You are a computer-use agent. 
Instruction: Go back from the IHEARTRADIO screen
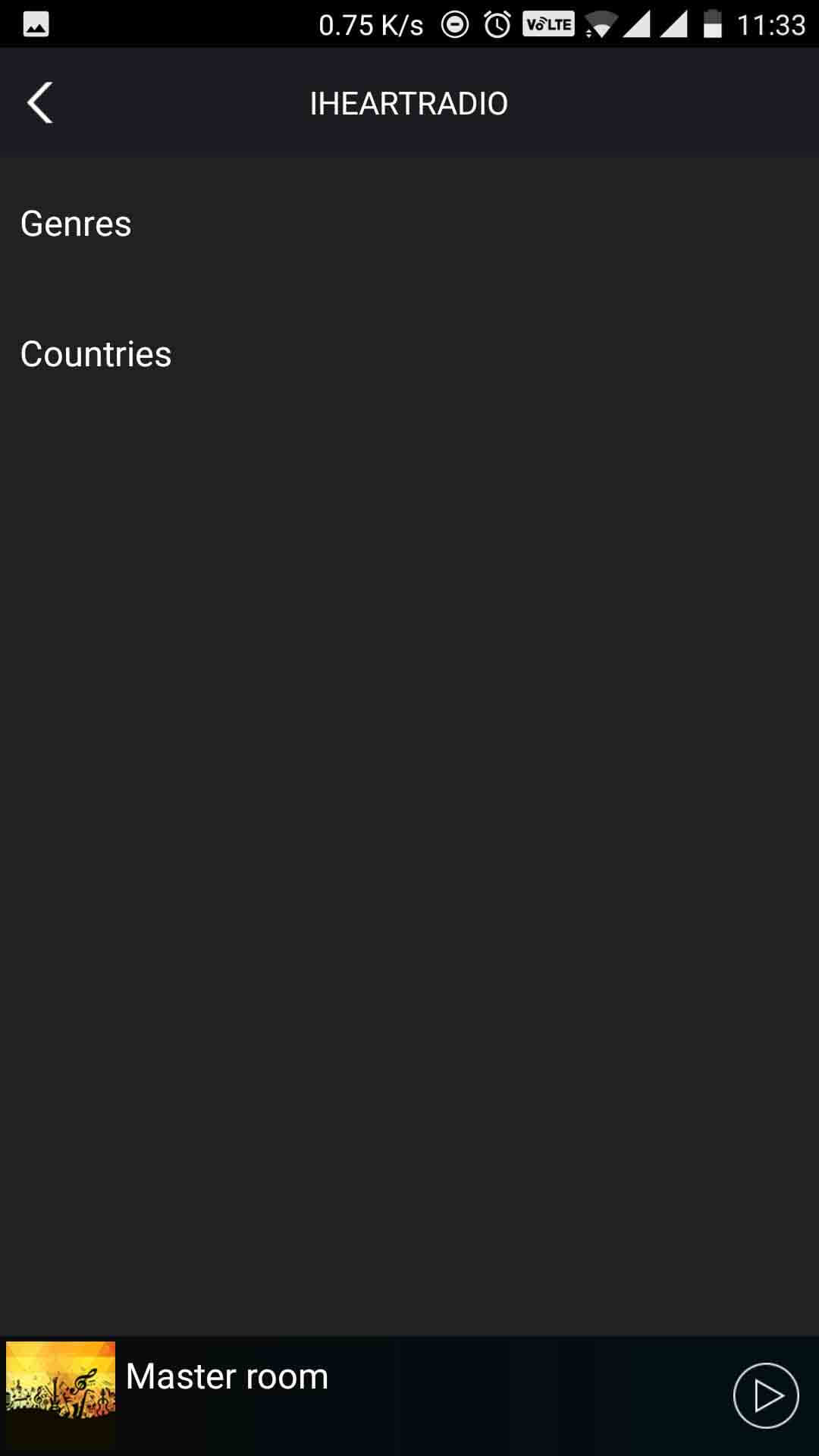[x=39, y=102]
